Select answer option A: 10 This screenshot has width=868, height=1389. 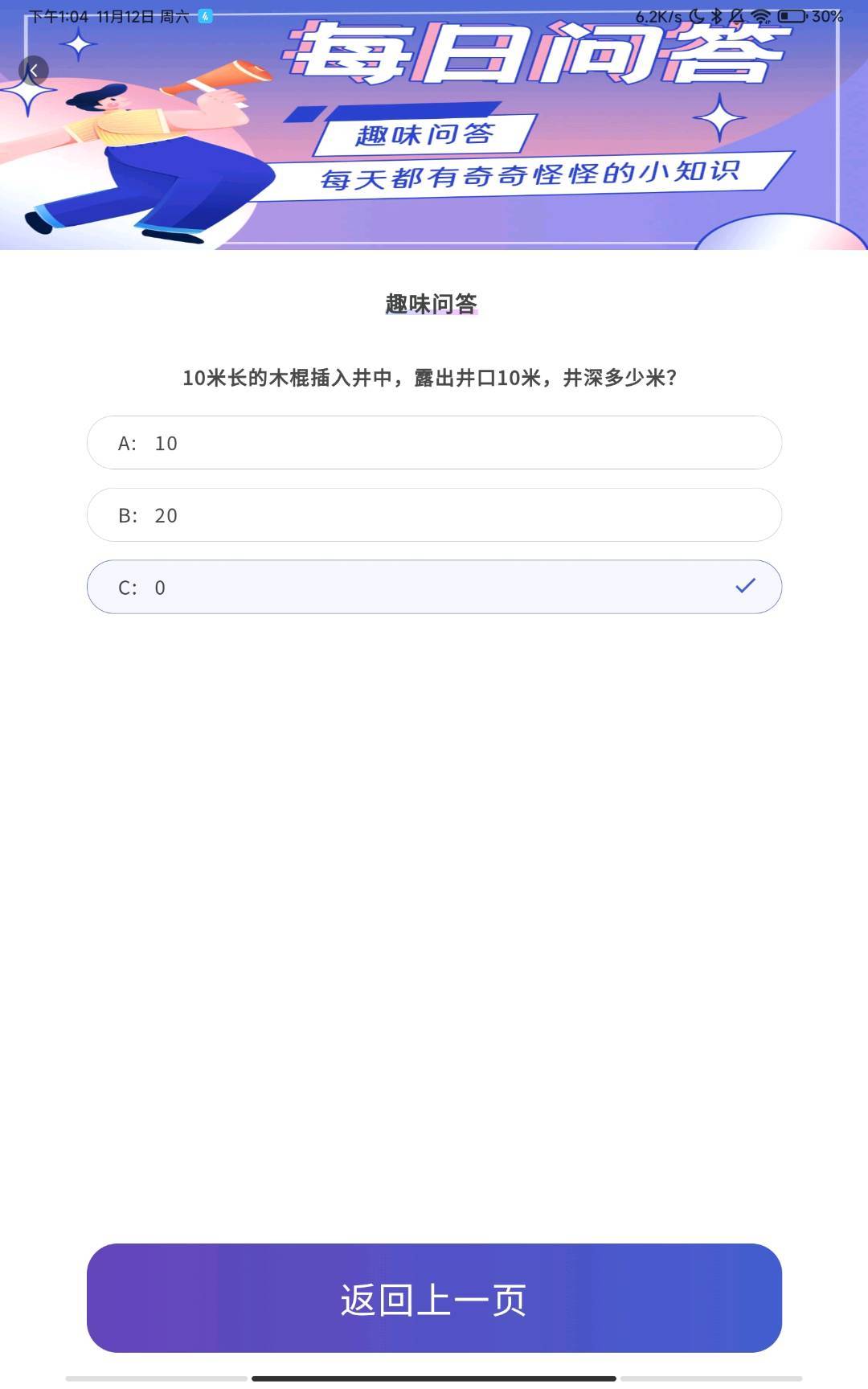(x=434, y=443)
